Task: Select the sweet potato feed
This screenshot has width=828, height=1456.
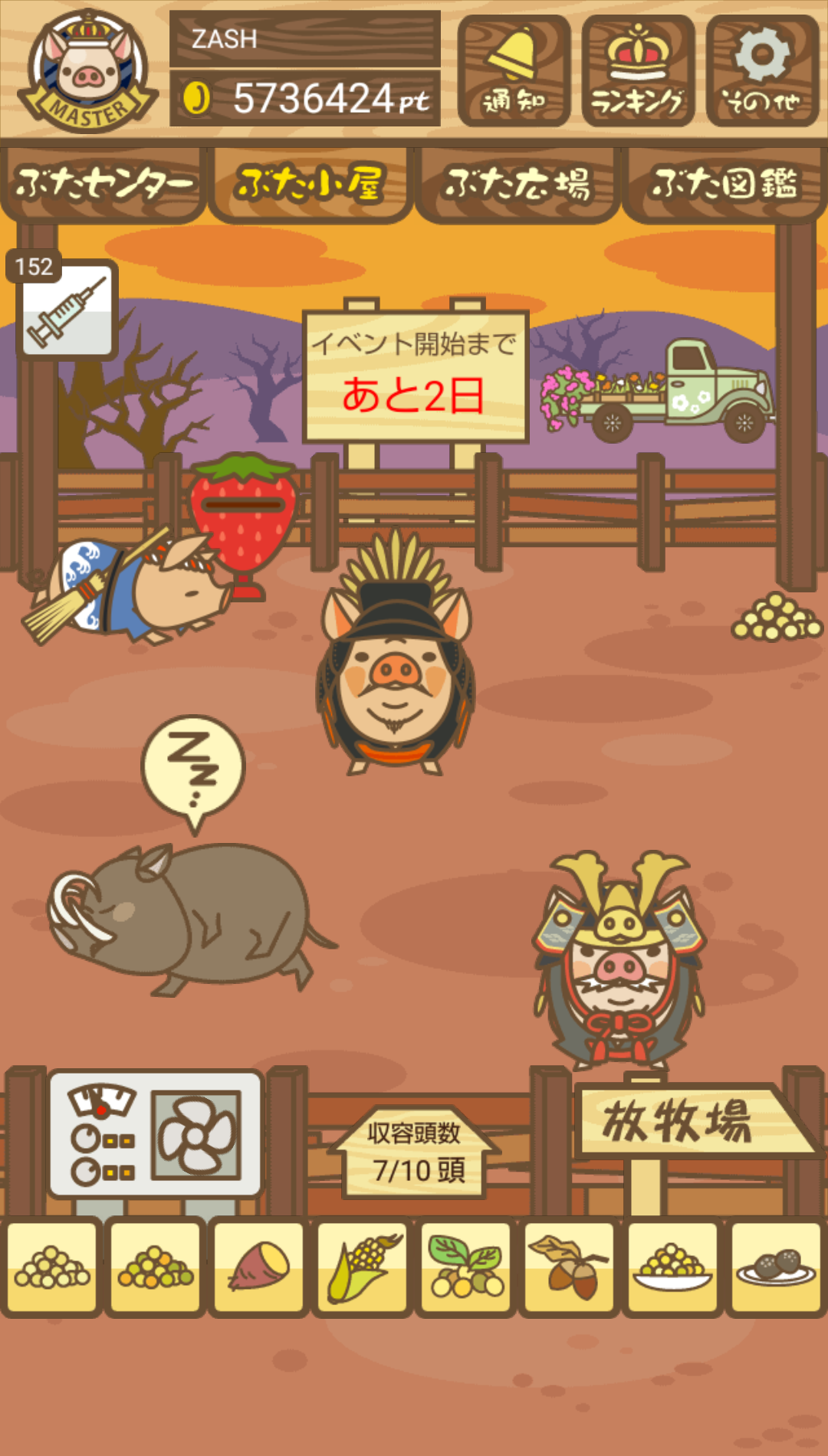Action: [259, 1267]
